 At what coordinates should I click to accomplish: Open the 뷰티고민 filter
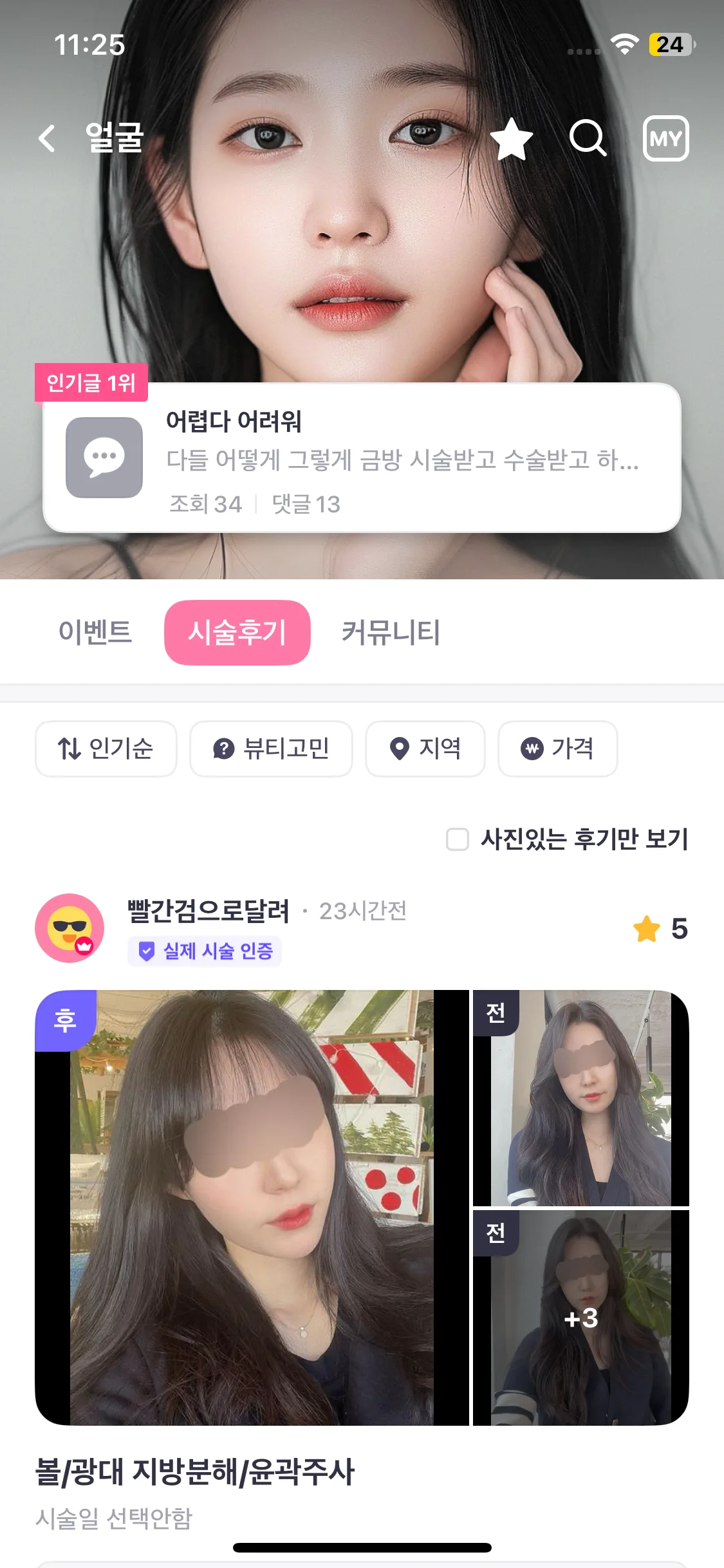(x=271, y=749)
